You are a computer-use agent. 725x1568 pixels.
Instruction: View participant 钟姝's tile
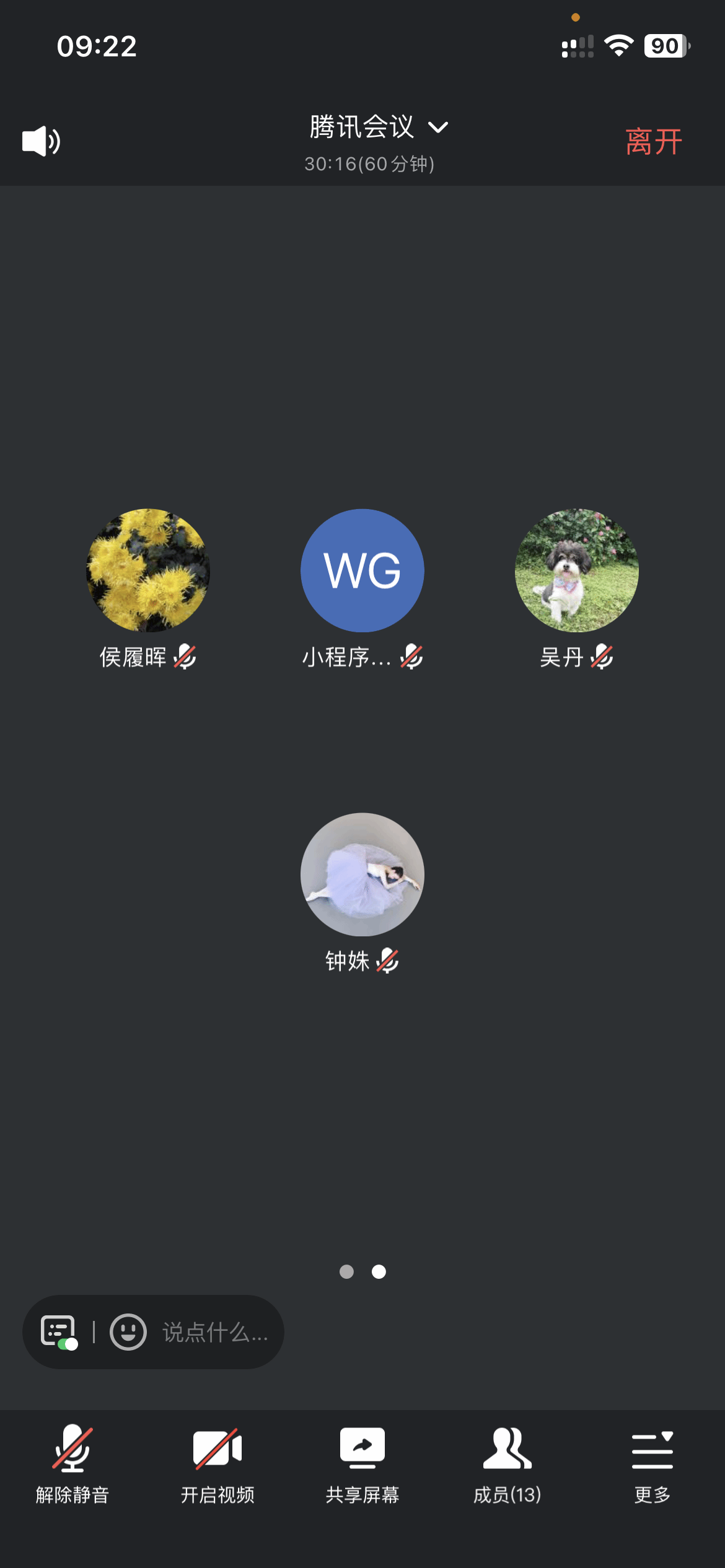pos(362,874)
